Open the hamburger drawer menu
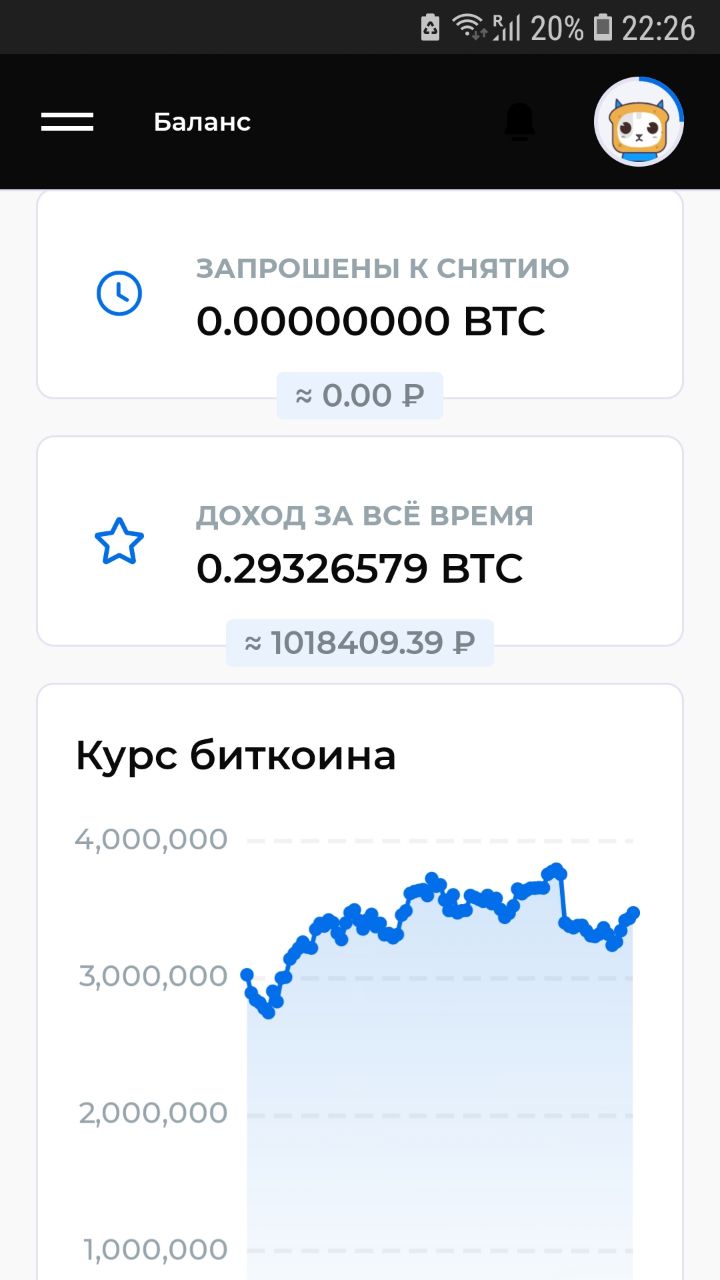 [67, 122]
